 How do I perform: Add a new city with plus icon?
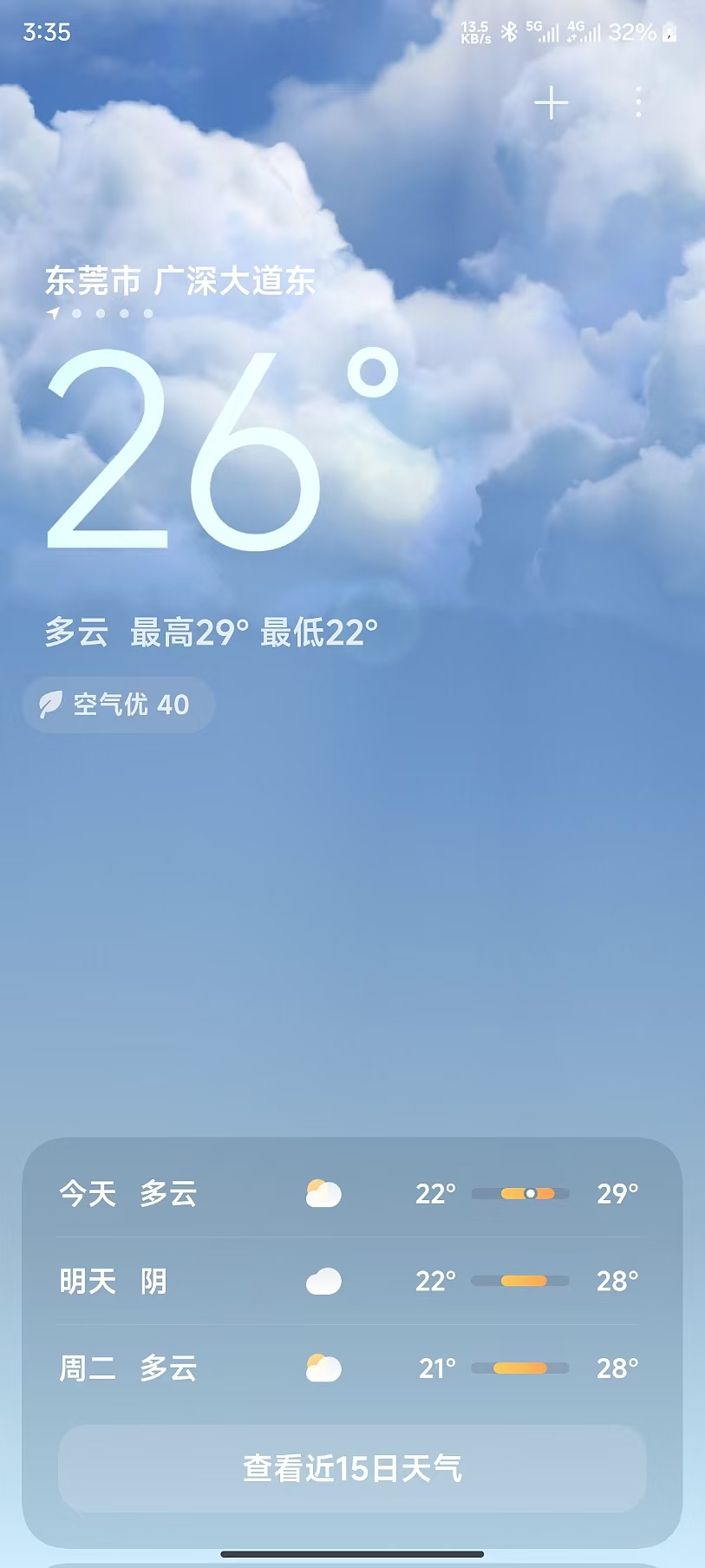pos(551,103)
